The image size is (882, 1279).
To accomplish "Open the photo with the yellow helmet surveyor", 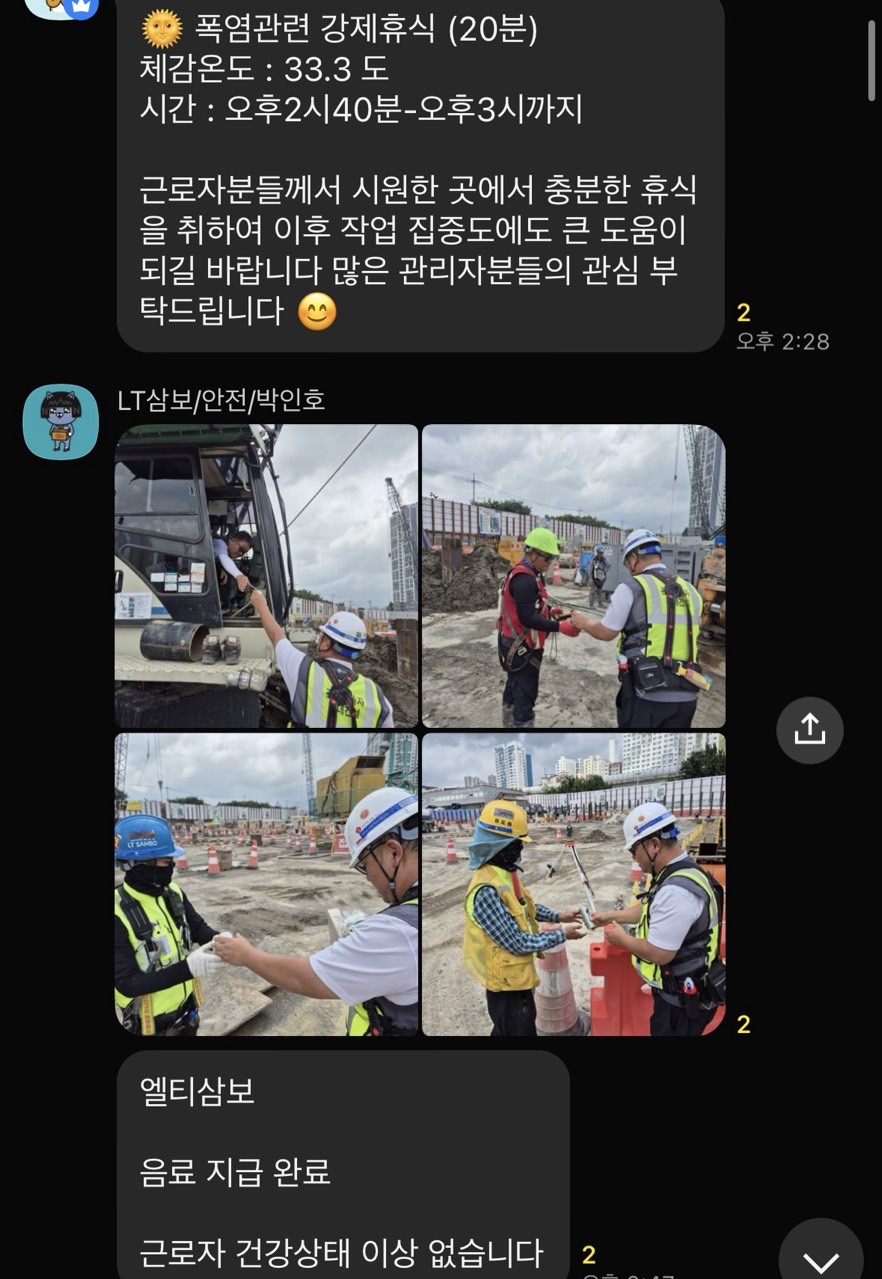I will (573, 884).
